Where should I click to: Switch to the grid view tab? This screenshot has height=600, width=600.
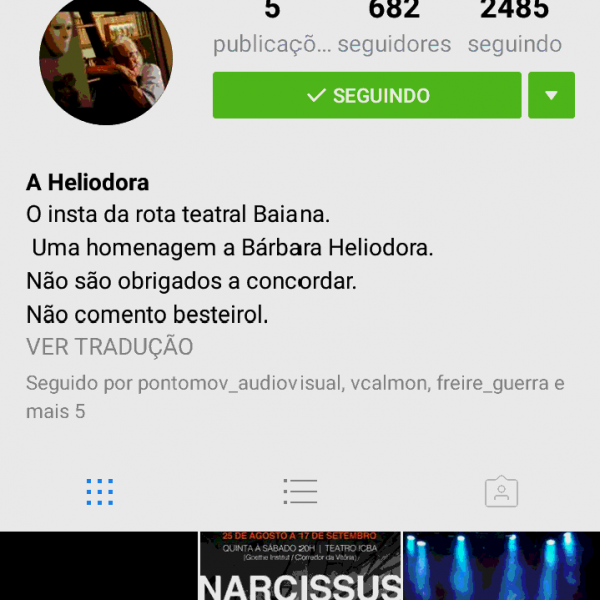point(100,491)
